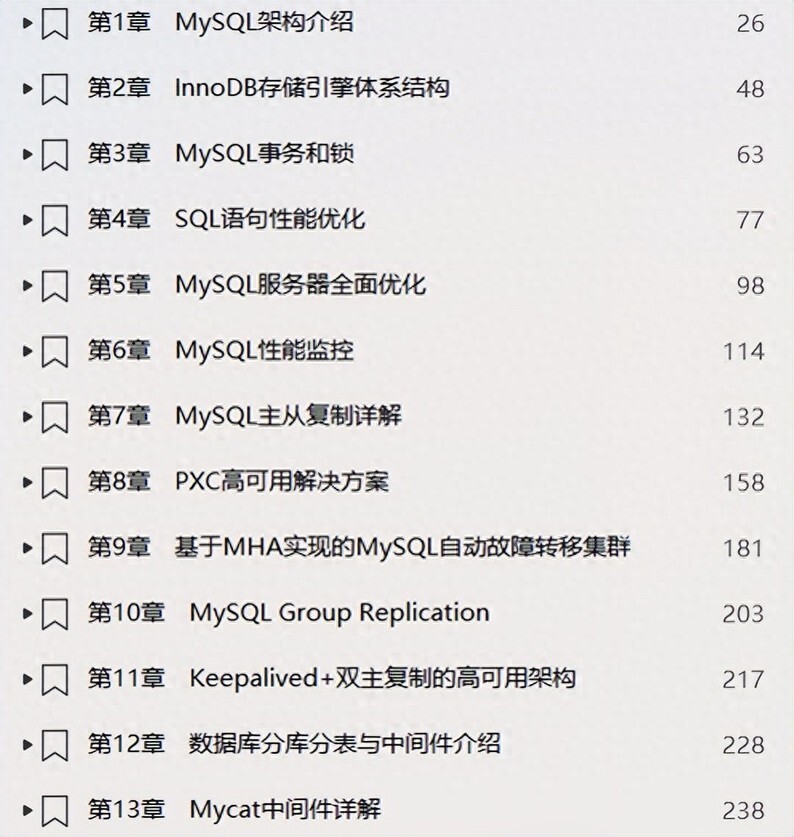Open 第10章 MySQL Group Replication
The width and height of the screenshot is (794, 837).
290,612
